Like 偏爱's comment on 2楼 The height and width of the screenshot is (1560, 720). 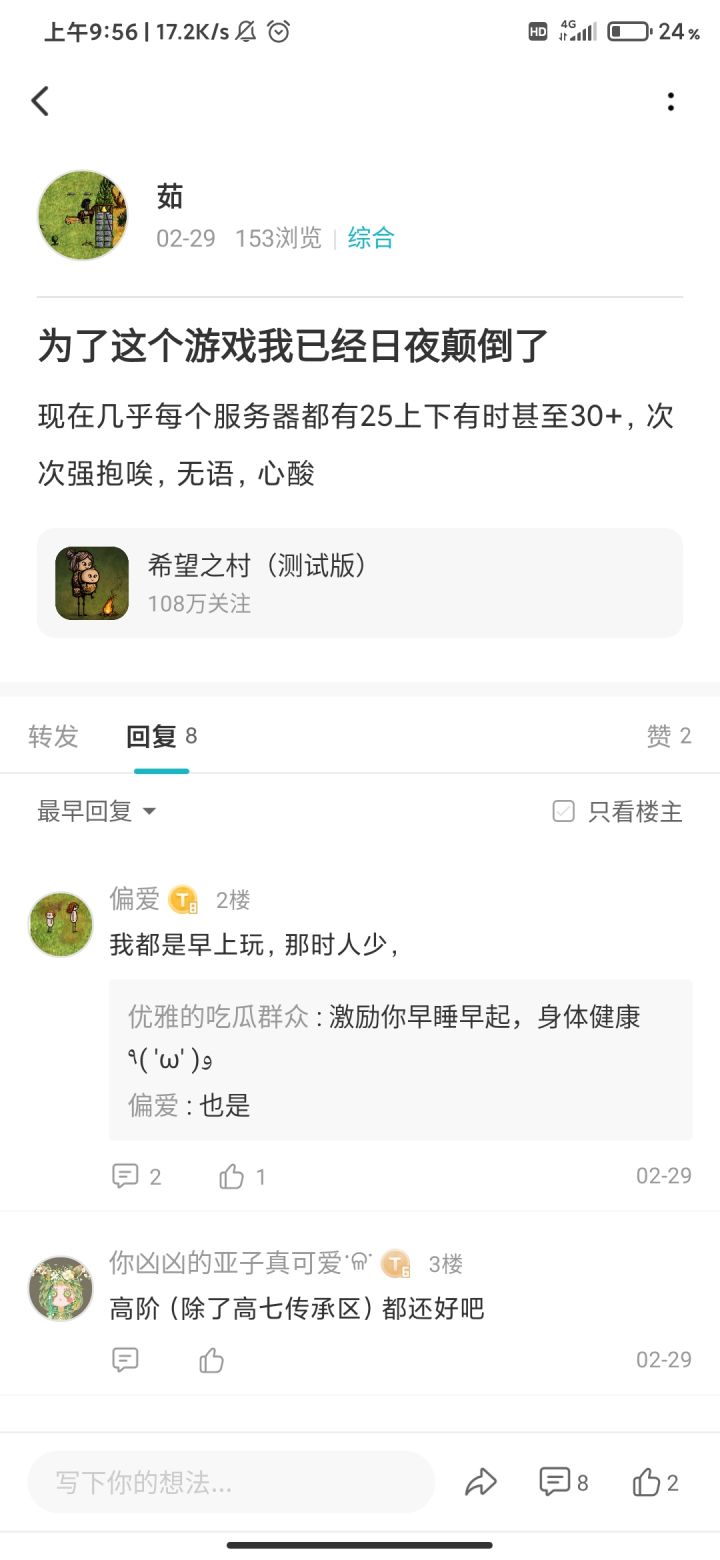click(242, 1176)
